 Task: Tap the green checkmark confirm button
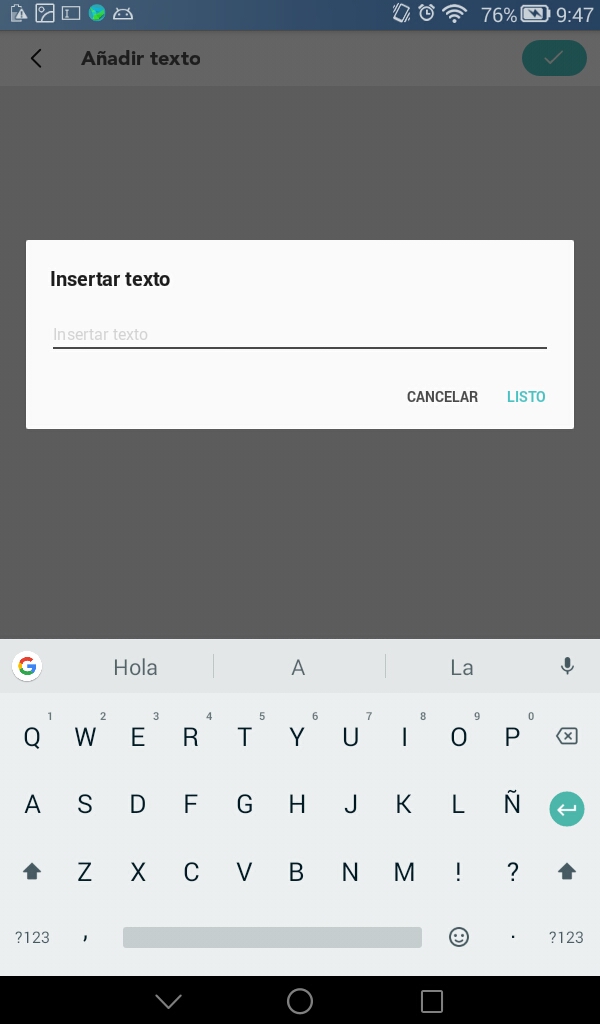click(x=553, y=59)
